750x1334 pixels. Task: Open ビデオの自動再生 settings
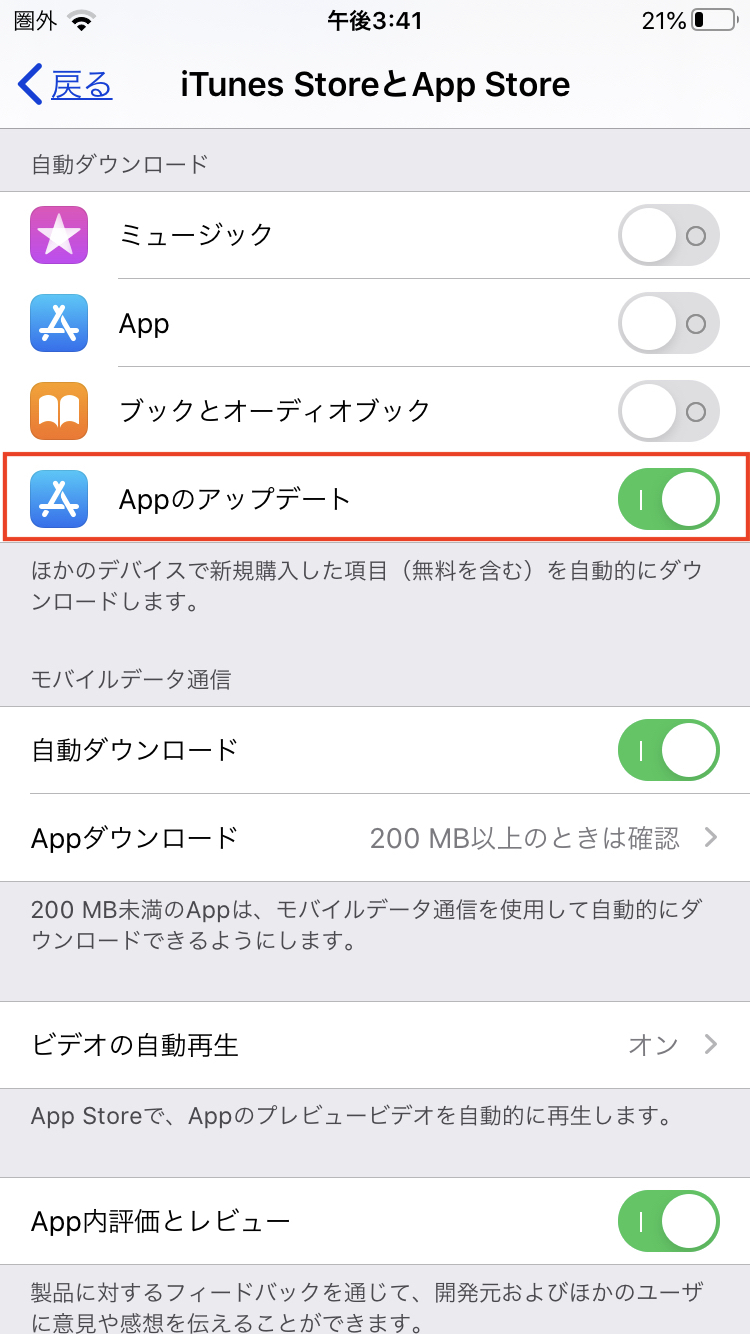[375, 1045]
